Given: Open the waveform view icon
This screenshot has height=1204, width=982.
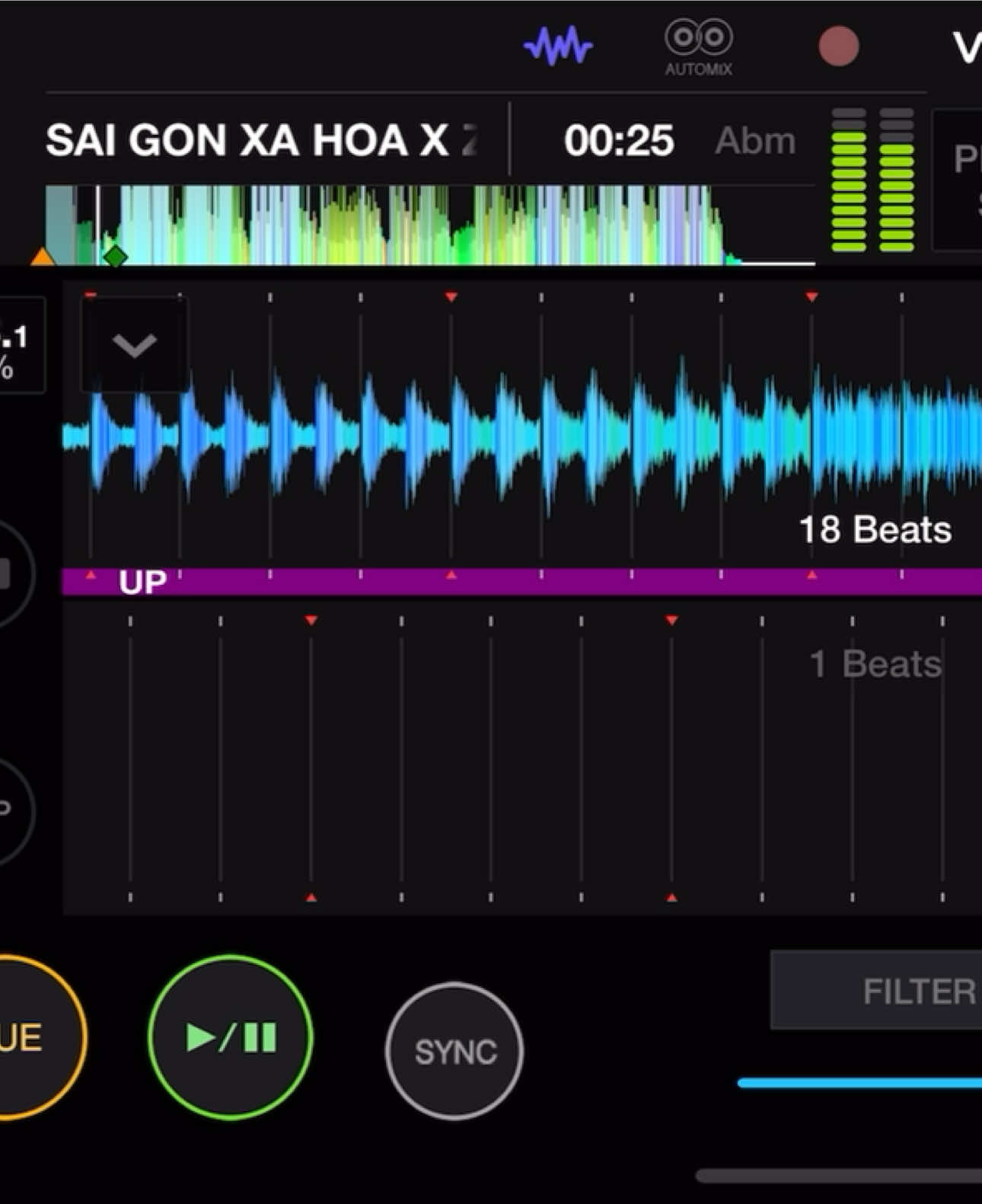Looking at the screenshot, I should point(558,45).
